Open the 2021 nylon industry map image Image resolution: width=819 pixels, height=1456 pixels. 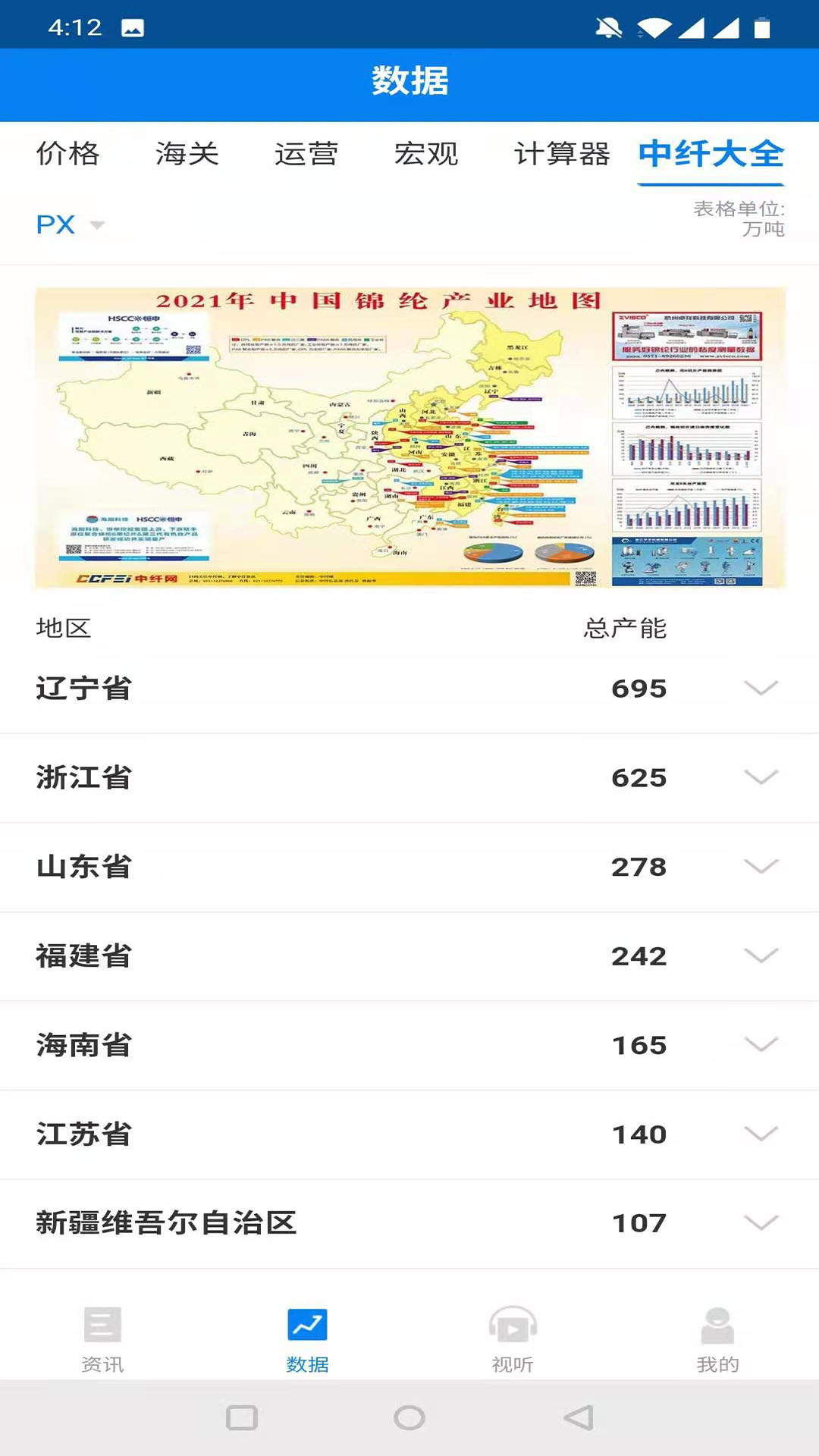(x=410, y=438)
